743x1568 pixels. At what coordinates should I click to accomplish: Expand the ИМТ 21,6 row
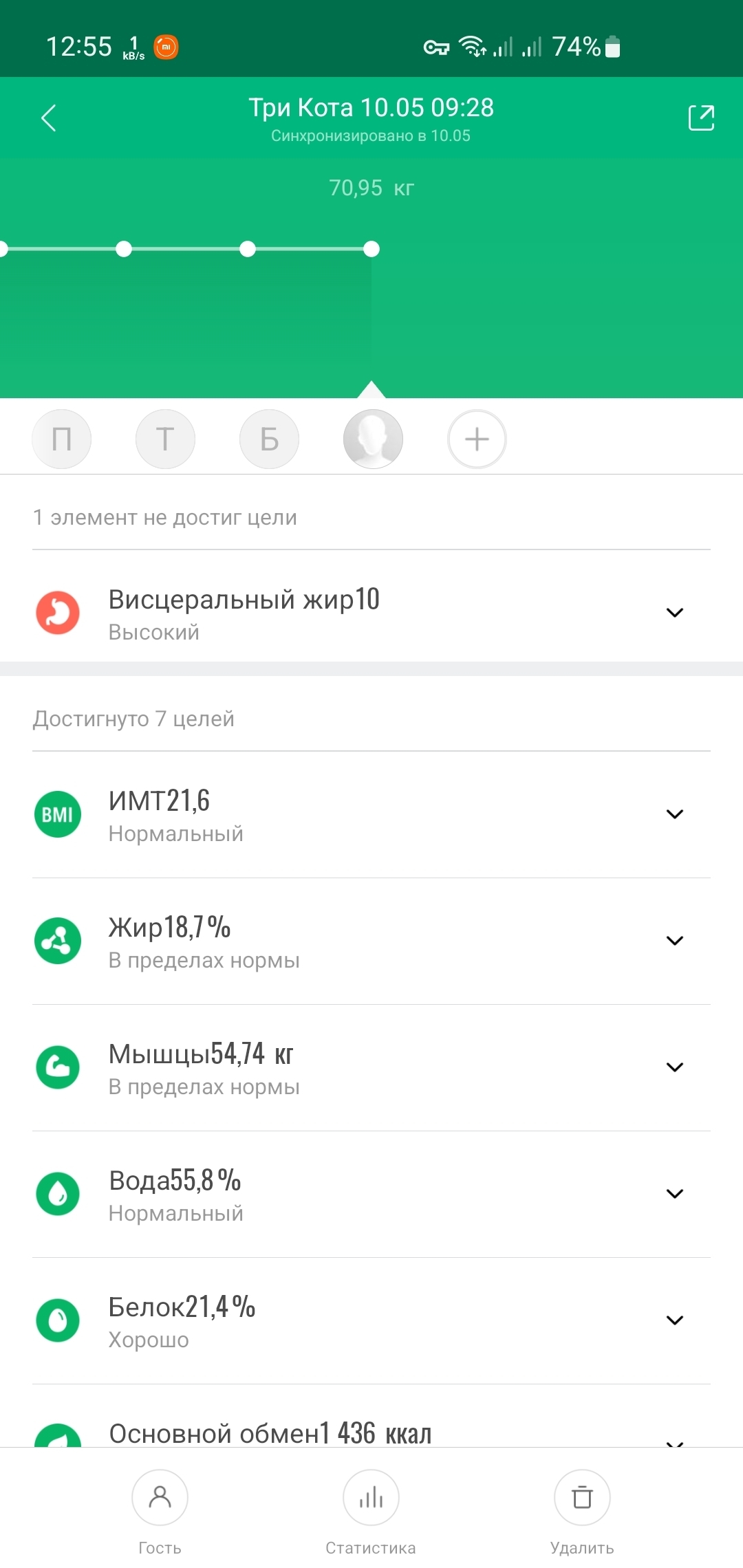pos(675,814)
